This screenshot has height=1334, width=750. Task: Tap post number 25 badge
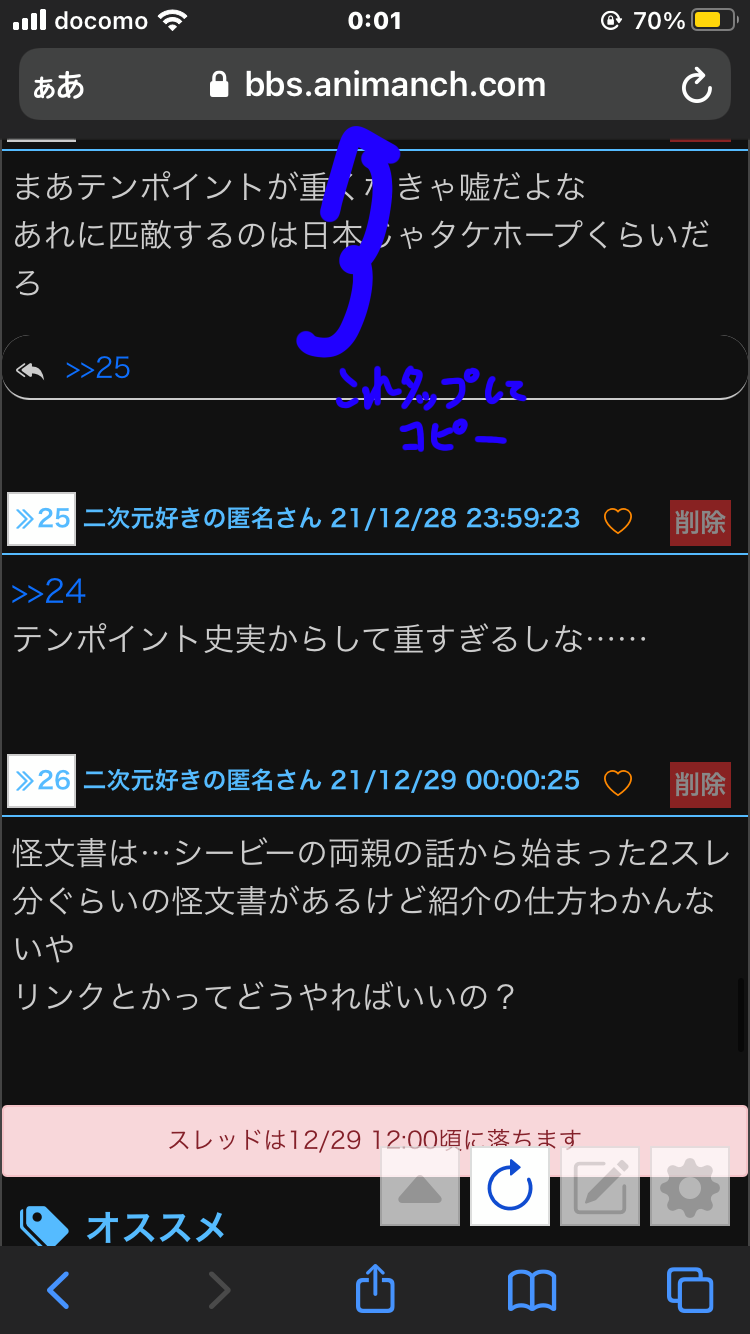[x=42, y=518]
